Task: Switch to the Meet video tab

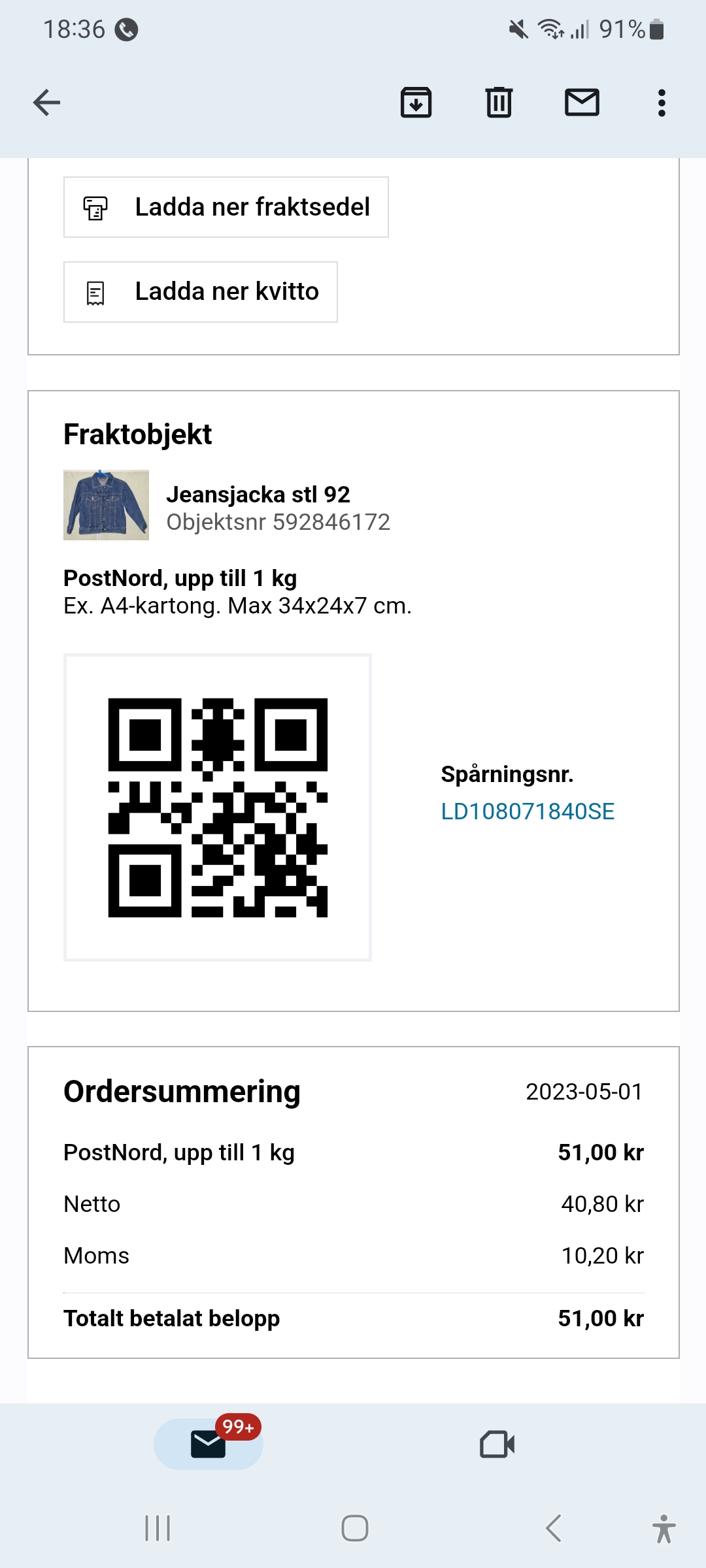Action: point(497,1444)
